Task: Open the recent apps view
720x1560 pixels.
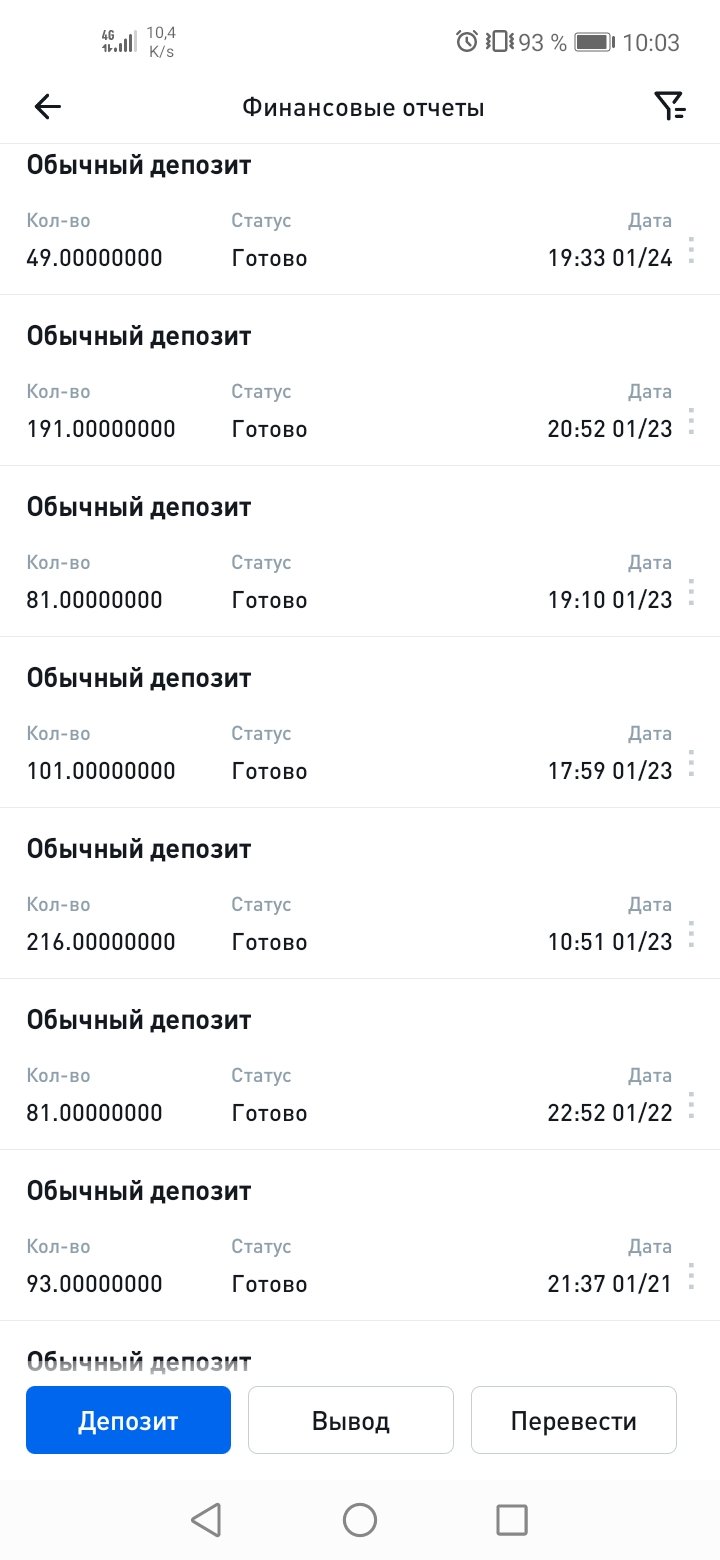Action: pos(512,1520)
